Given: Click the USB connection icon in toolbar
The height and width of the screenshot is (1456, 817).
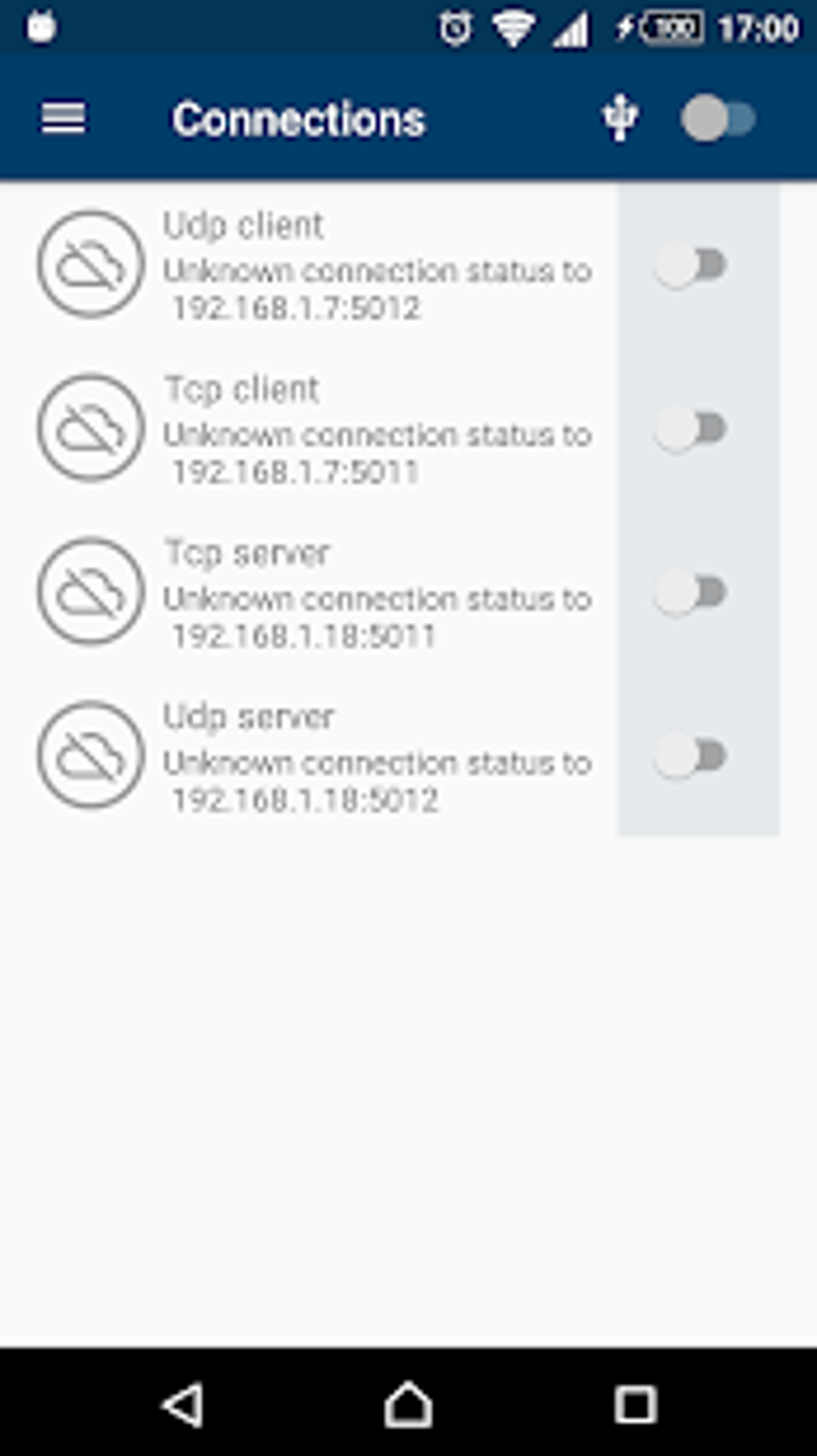Looking at the screenshot, I should (x=618, y=118).
